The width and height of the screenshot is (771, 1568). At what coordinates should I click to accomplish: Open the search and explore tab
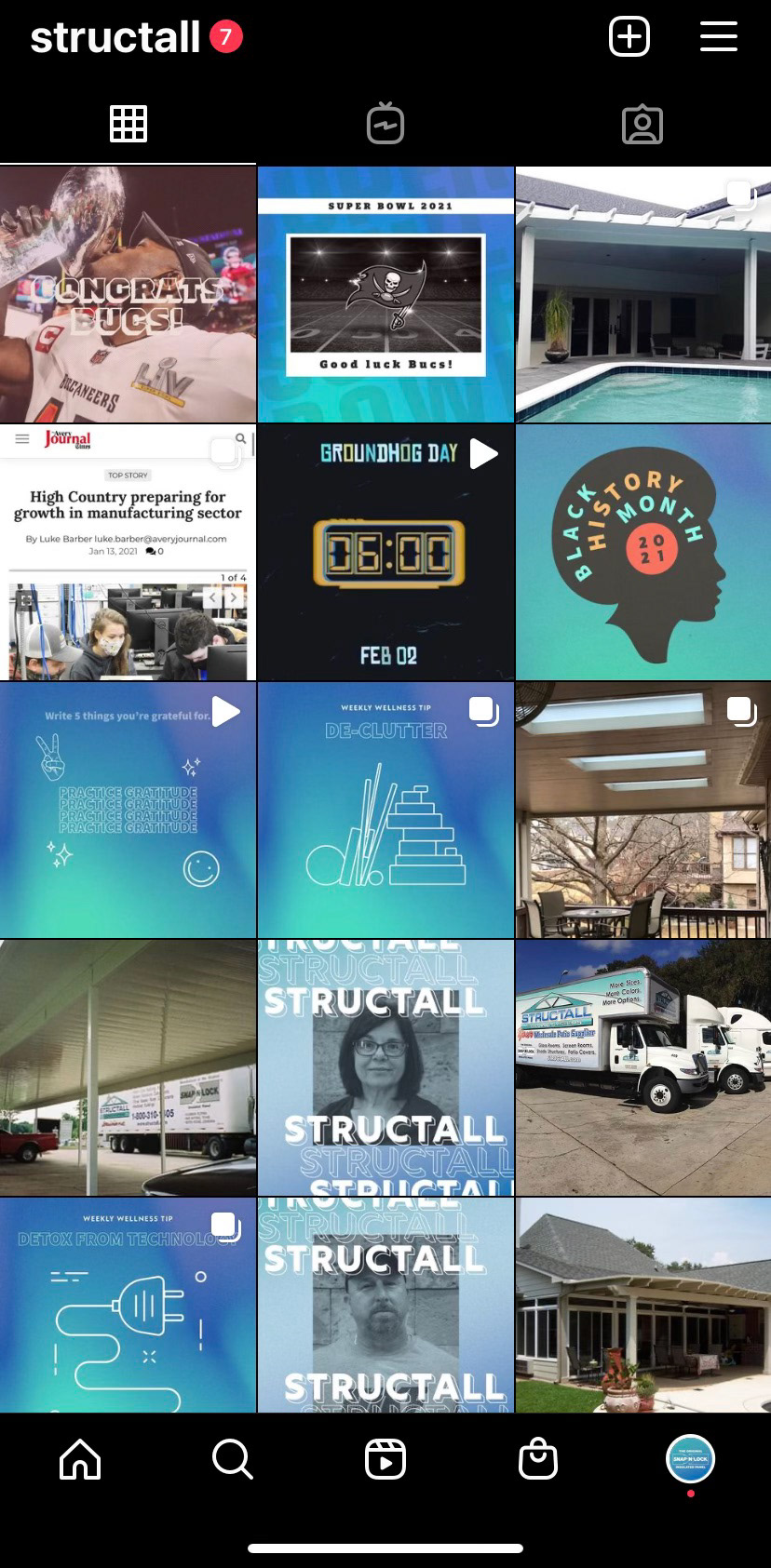[232, 1459]
